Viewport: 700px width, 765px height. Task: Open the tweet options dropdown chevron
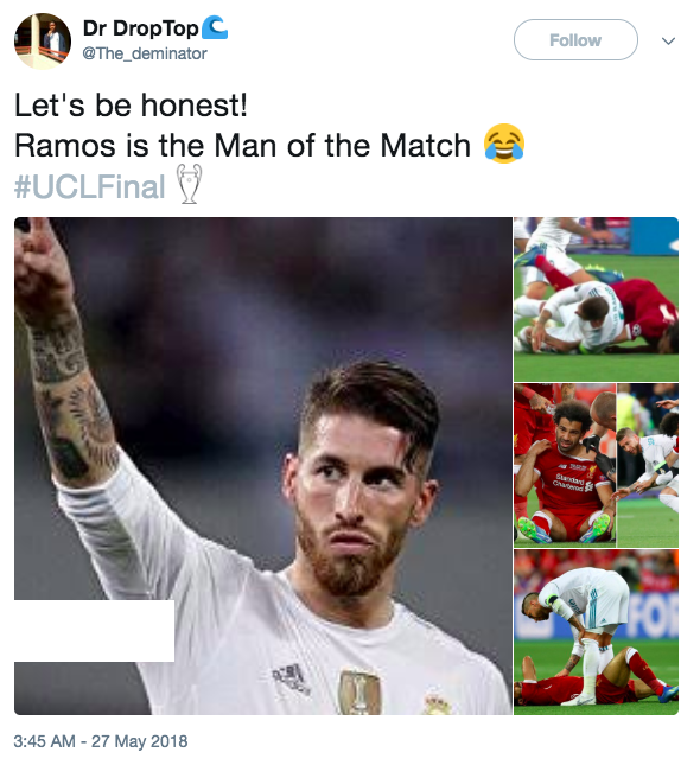click(668, 42)
